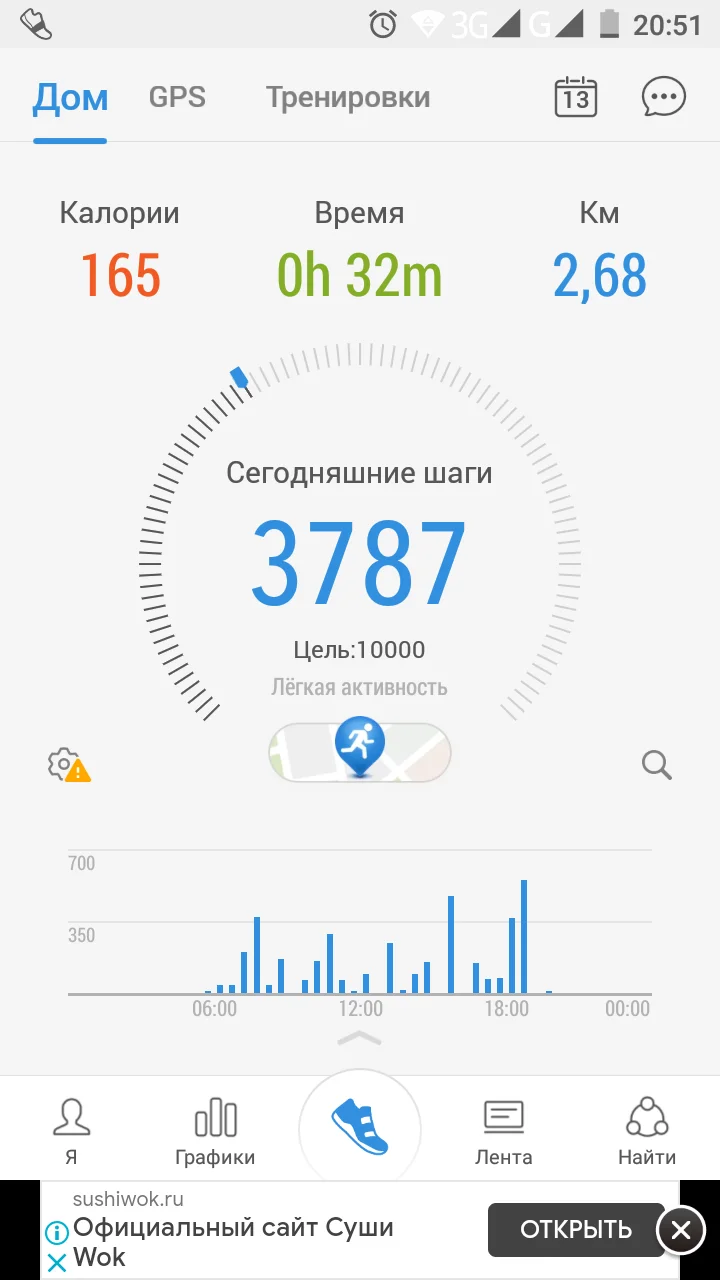The width and height of the screenshot is (720, 1280).
Task: Select the tallest bar in the steps chart
Action: coord(522,935)
